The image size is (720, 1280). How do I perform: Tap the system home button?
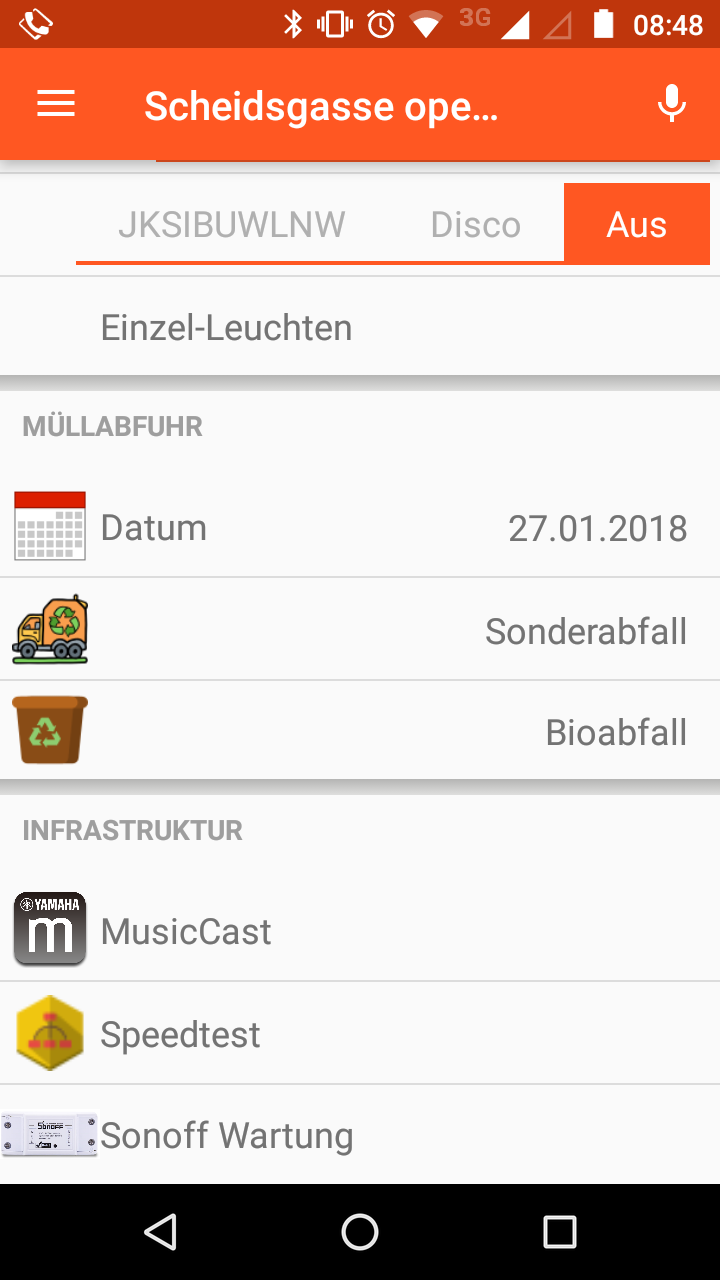(360, 1232)
